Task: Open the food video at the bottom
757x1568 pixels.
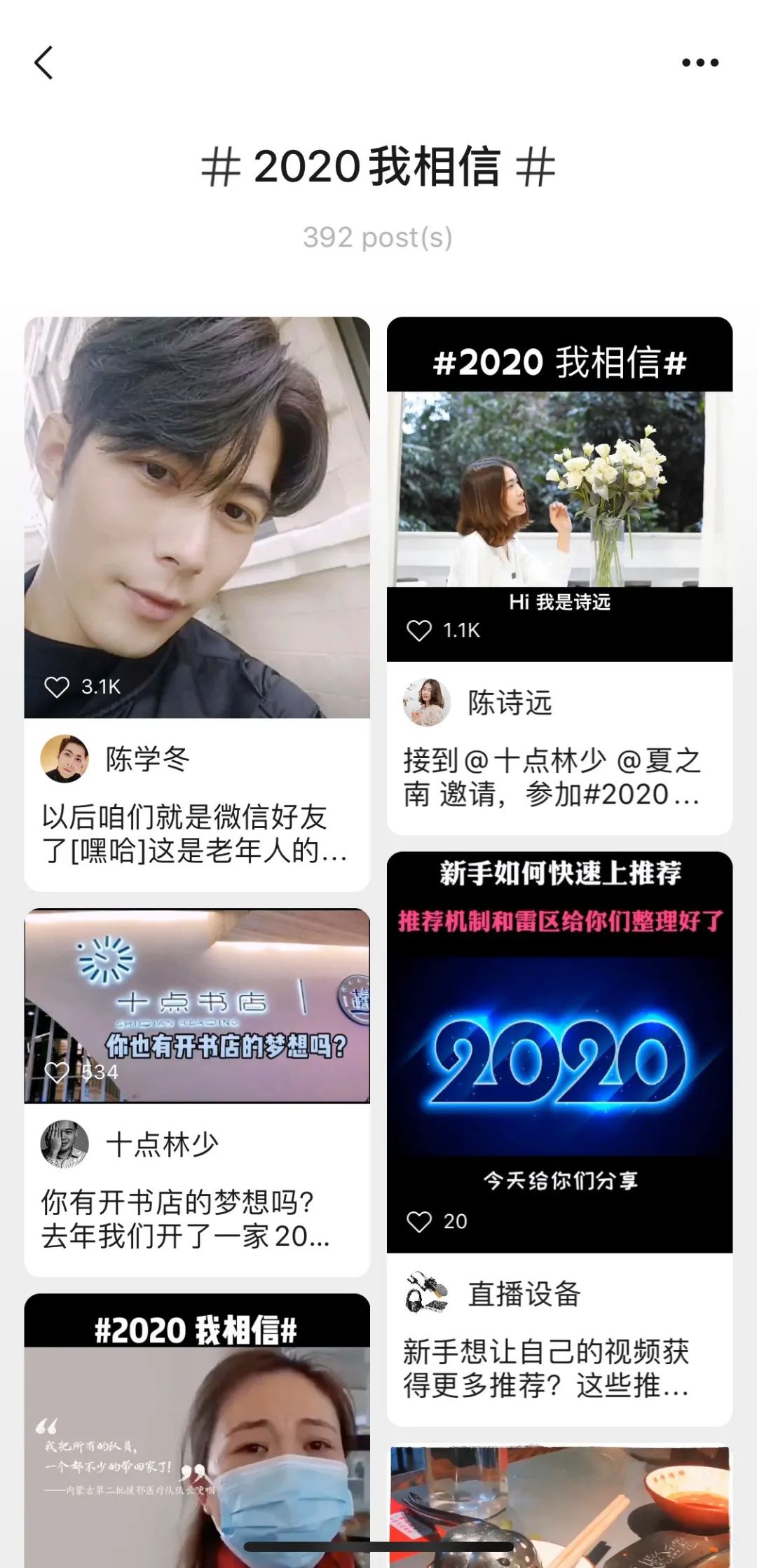Action: (x=559, y=1506)
